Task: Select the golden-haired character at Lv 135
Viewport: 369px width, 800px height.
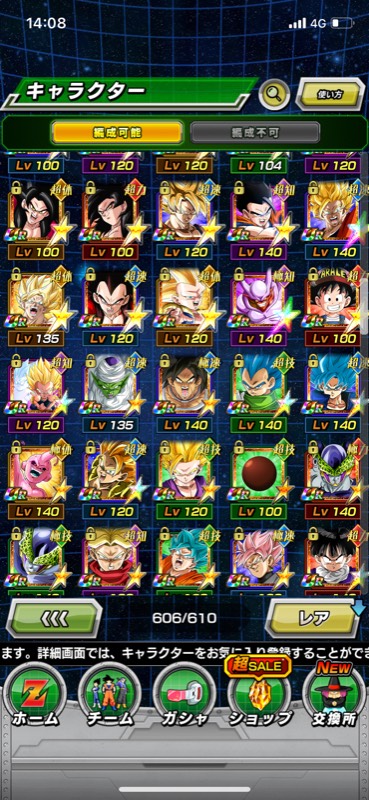Action: point(36,307)
